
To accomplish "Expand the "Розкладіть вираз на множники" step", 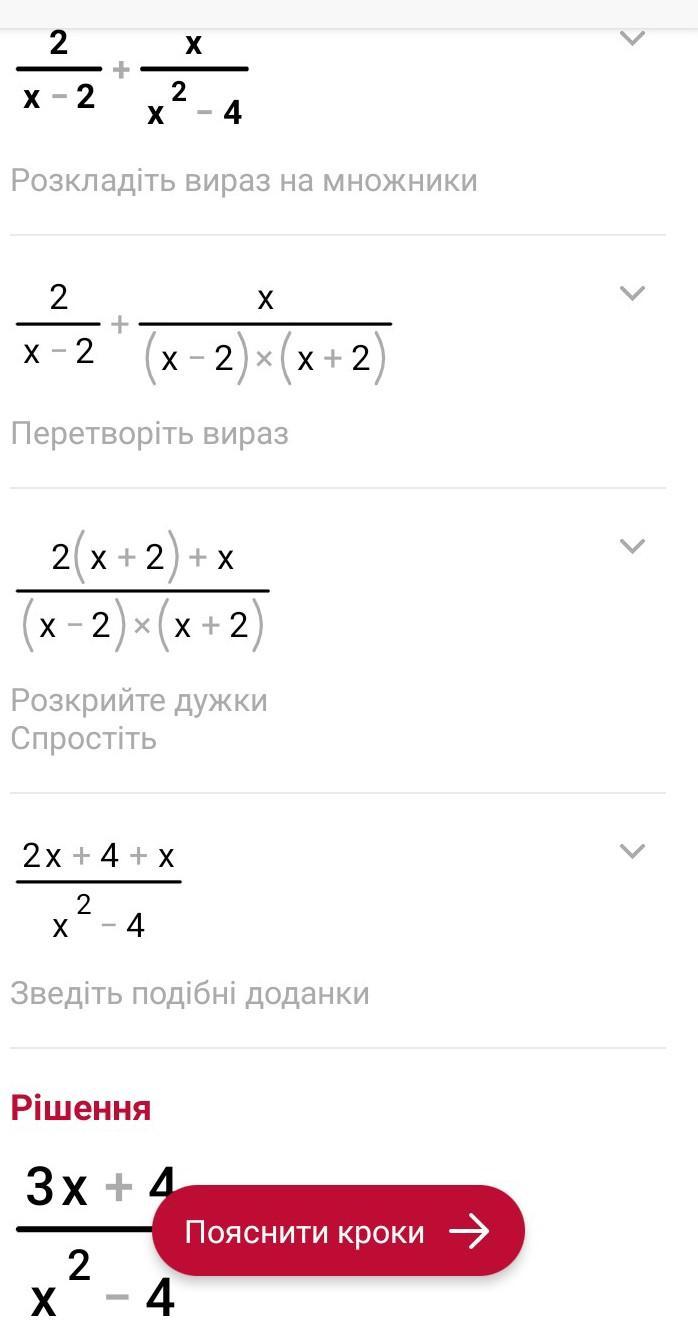I will (x=631, y=39).
